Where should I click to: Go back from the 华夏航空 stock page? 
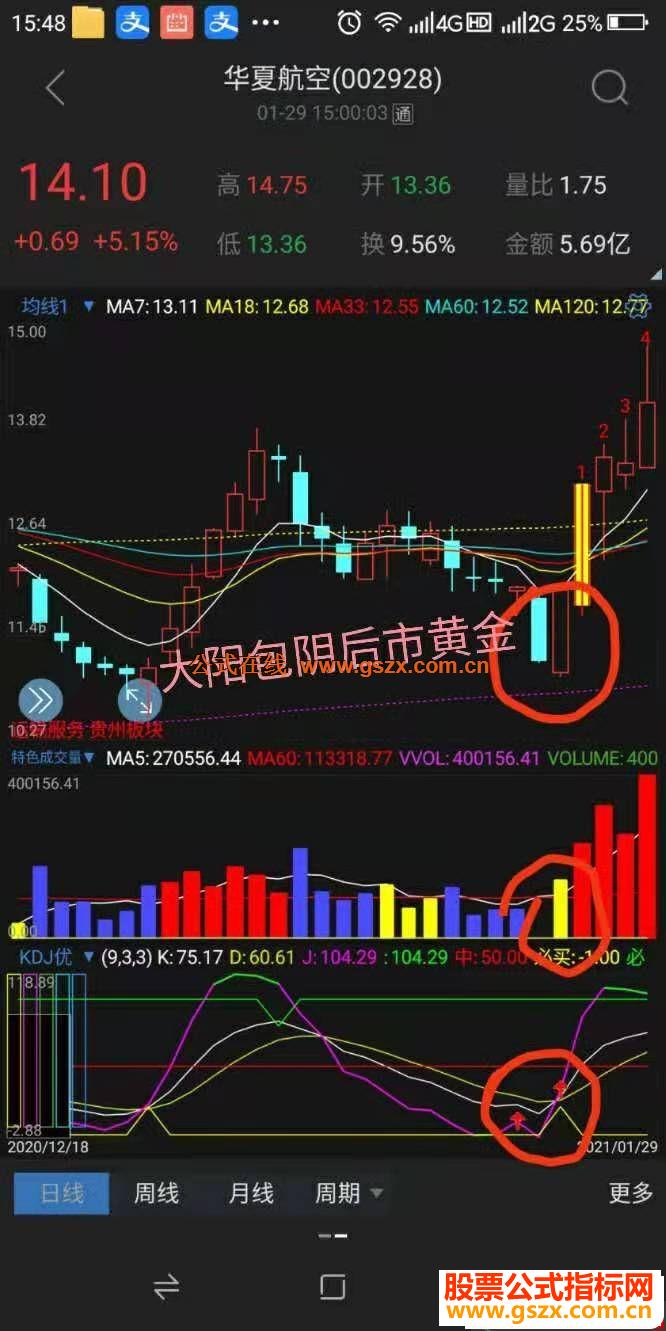click(x=55, y=89)
